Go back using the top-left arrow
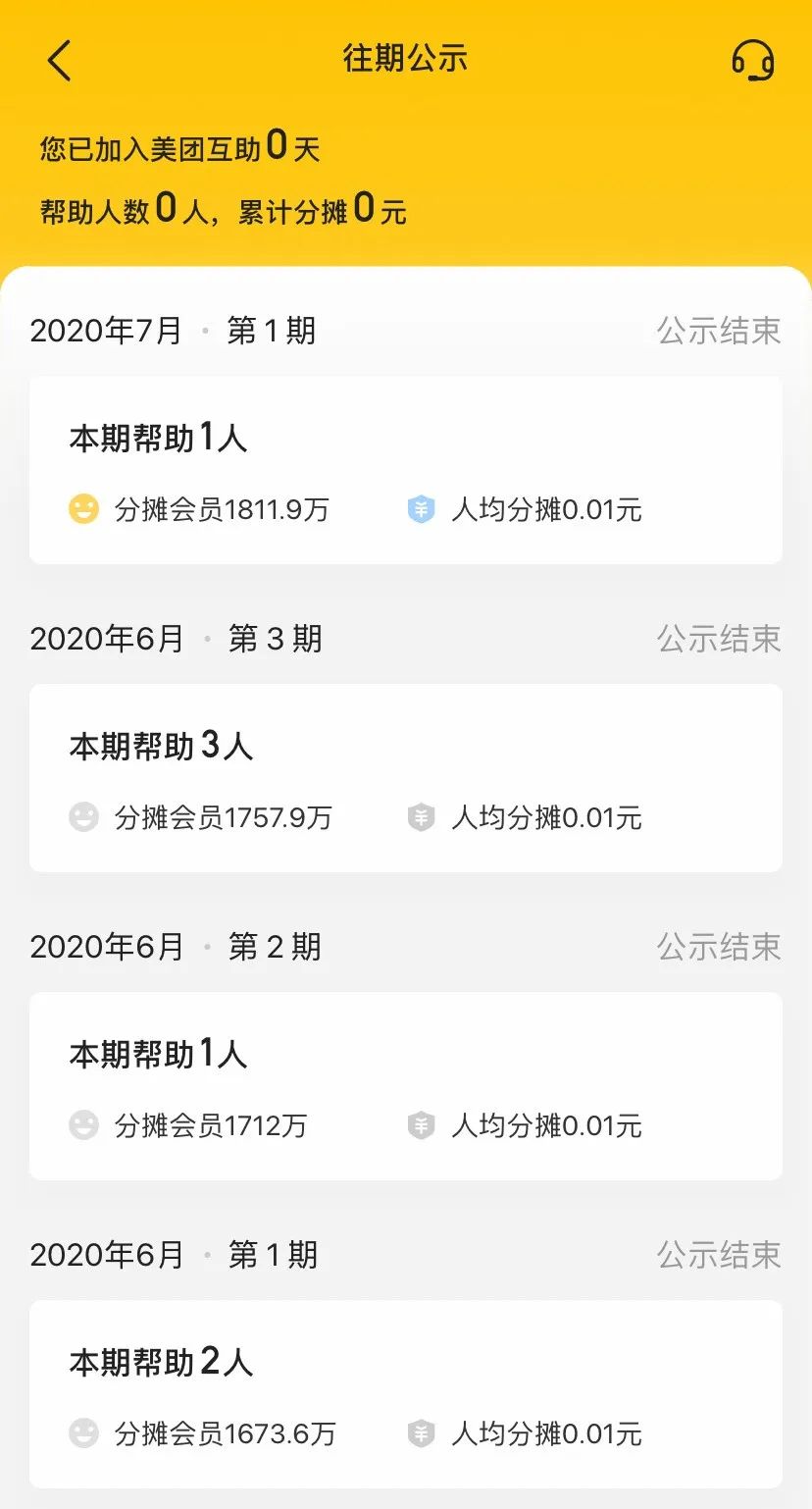812x1509 pixels. tap(59, 60)
